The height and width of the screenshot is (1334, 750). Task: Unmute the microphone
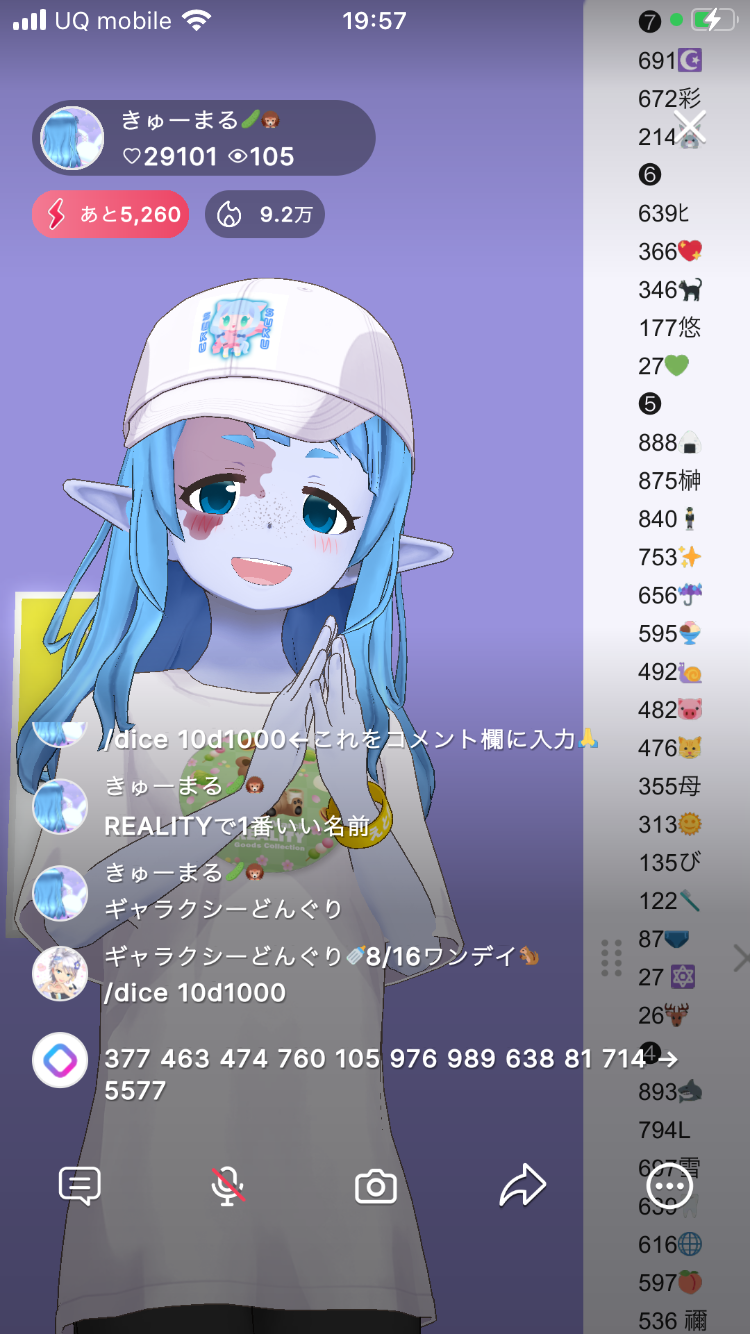pos(228,1187)
